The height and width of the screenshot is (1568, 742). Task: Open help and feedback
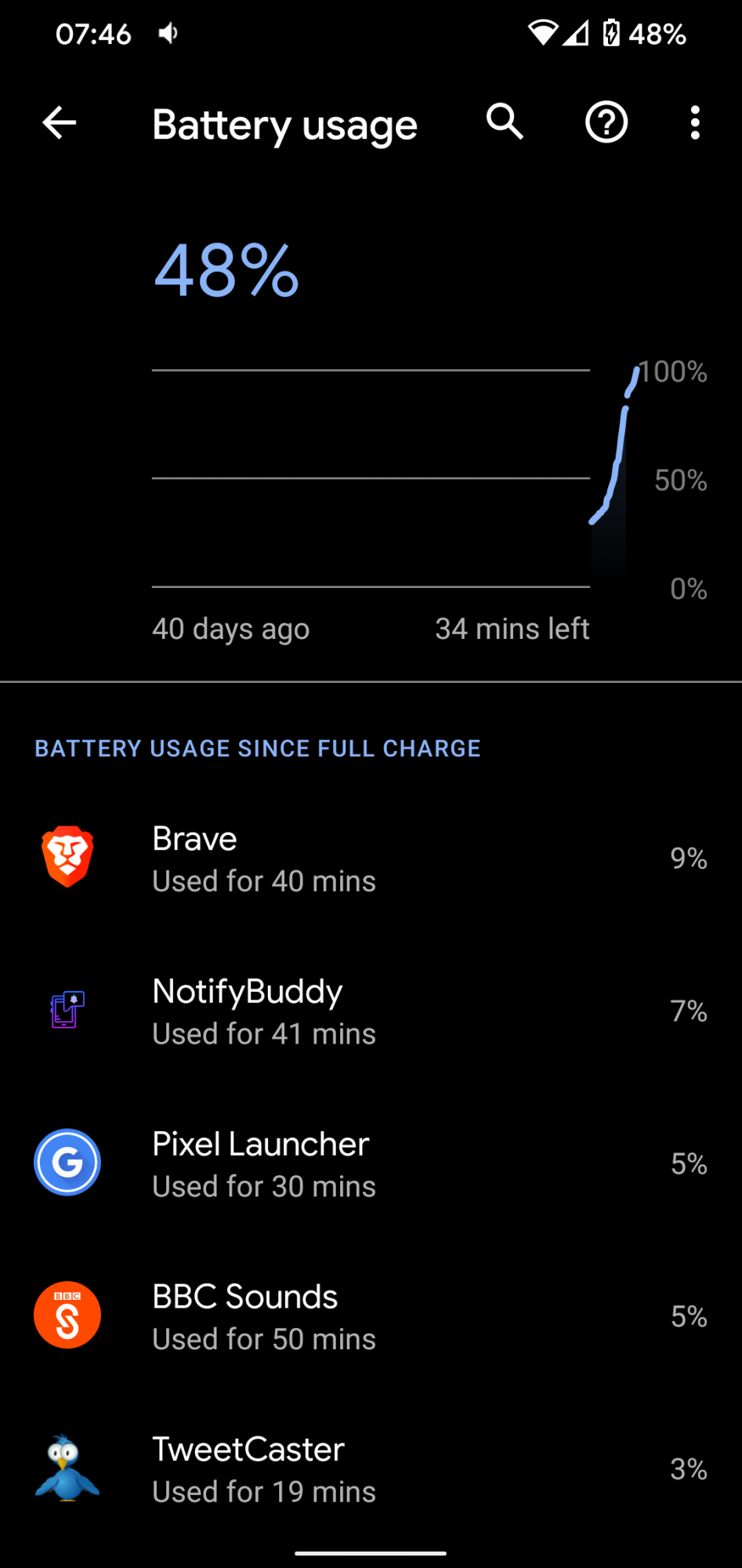606,122
